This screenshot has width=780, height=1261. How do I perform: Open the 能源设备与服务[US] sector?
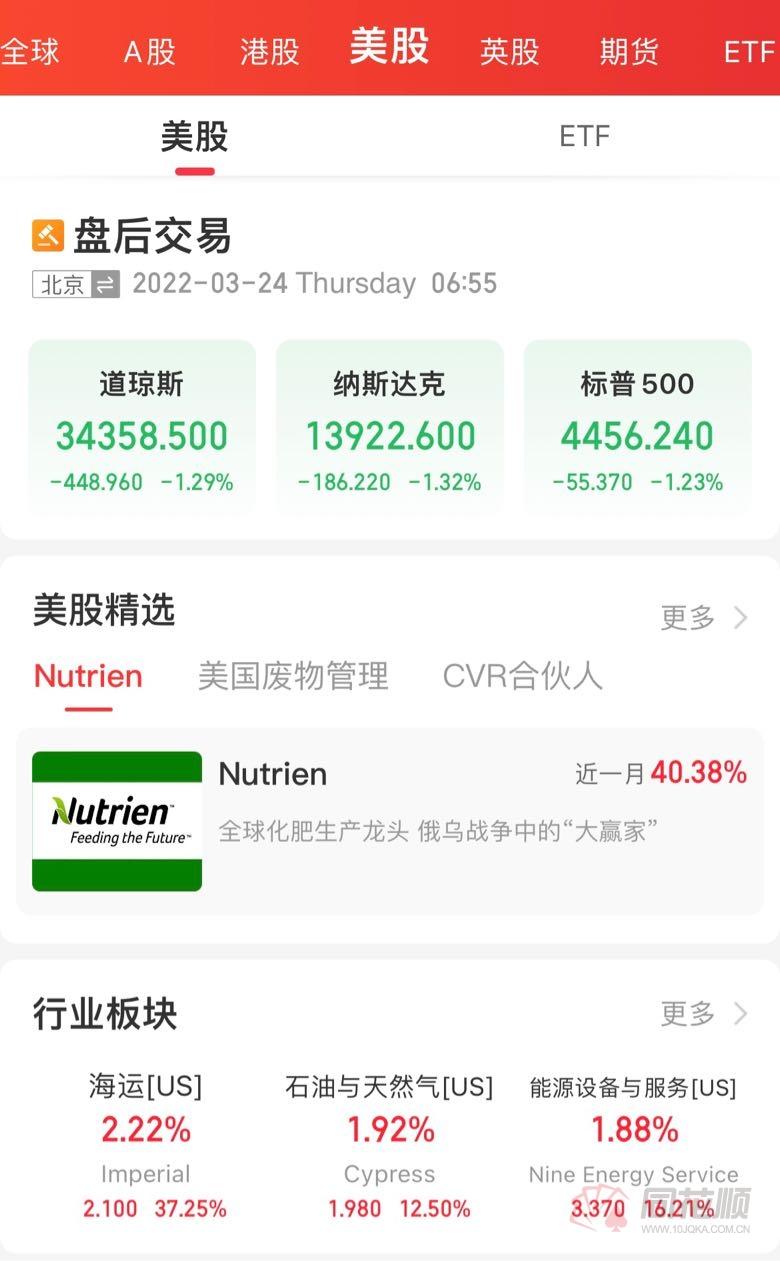tap(634, 1147)
